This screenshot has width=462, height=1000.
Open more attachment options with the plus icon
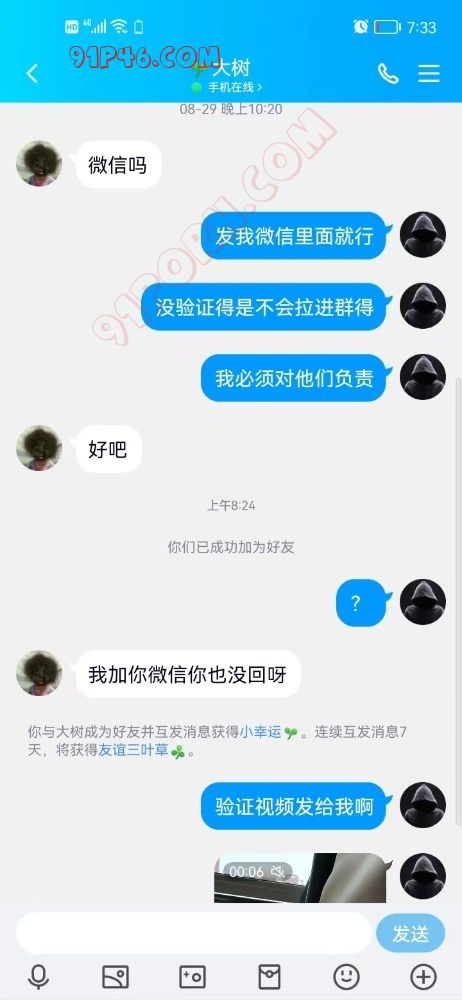tap(423, 976)
